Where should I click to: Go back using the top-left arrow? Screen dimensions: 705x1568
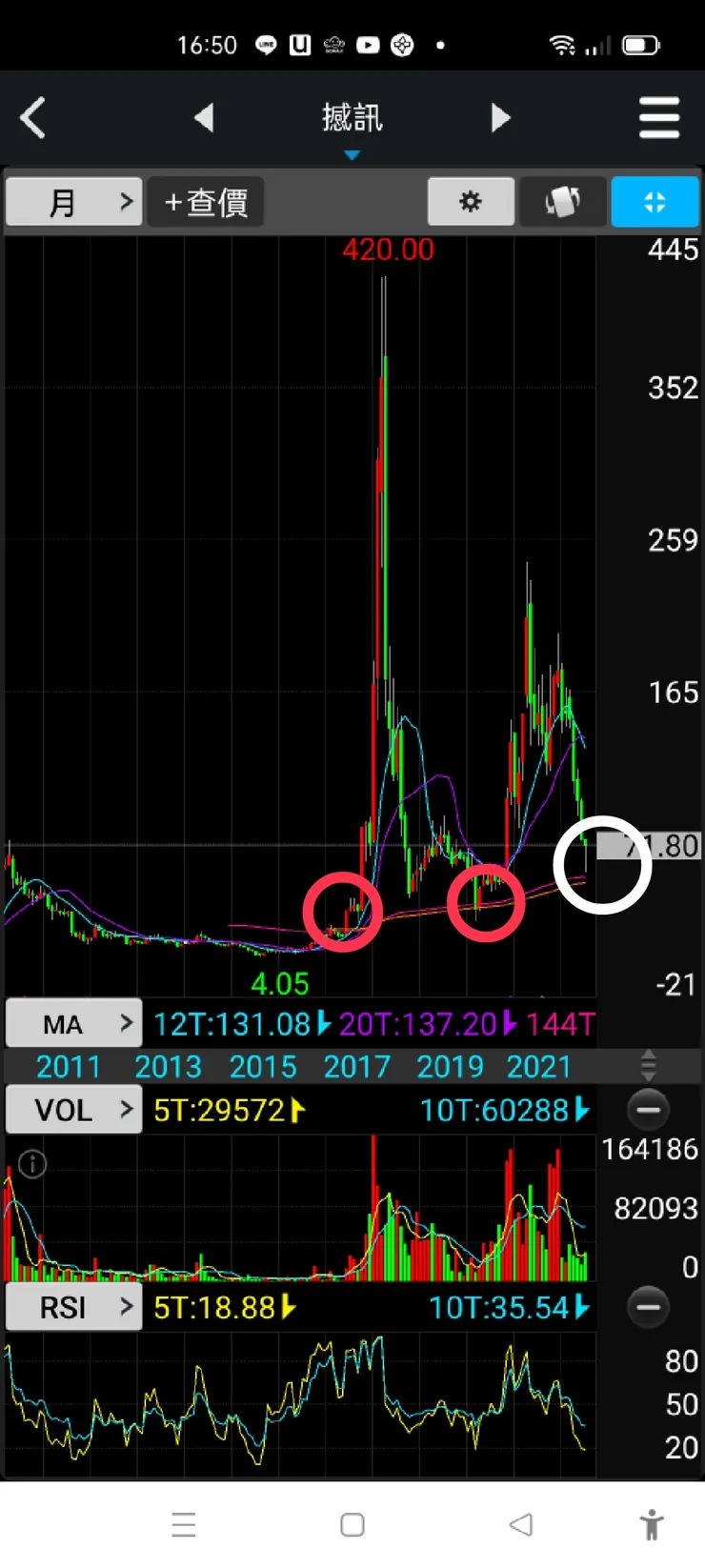click(33, 119)
